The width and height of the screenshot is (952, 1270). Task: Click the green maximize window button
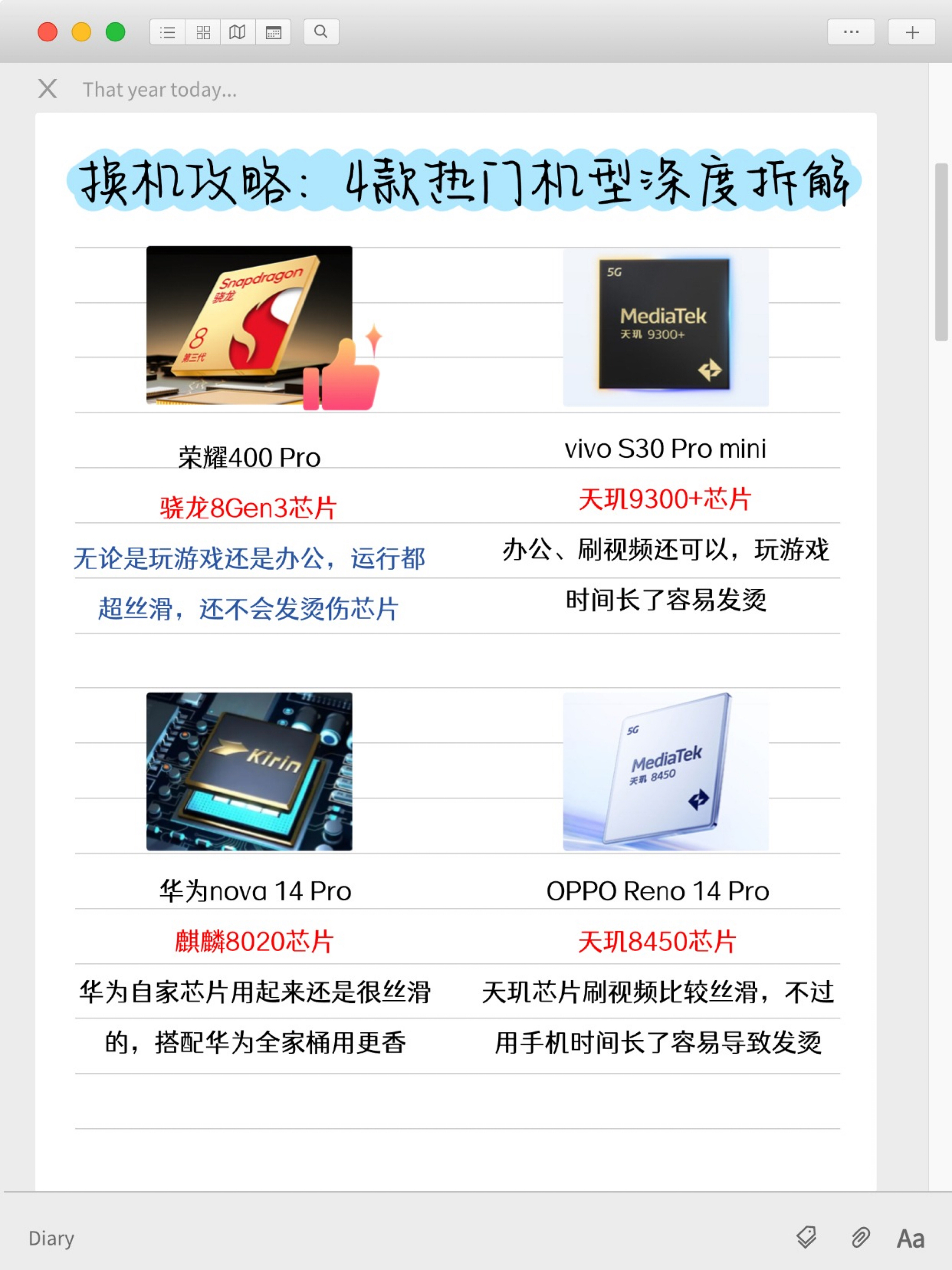[x=115, y=32]
